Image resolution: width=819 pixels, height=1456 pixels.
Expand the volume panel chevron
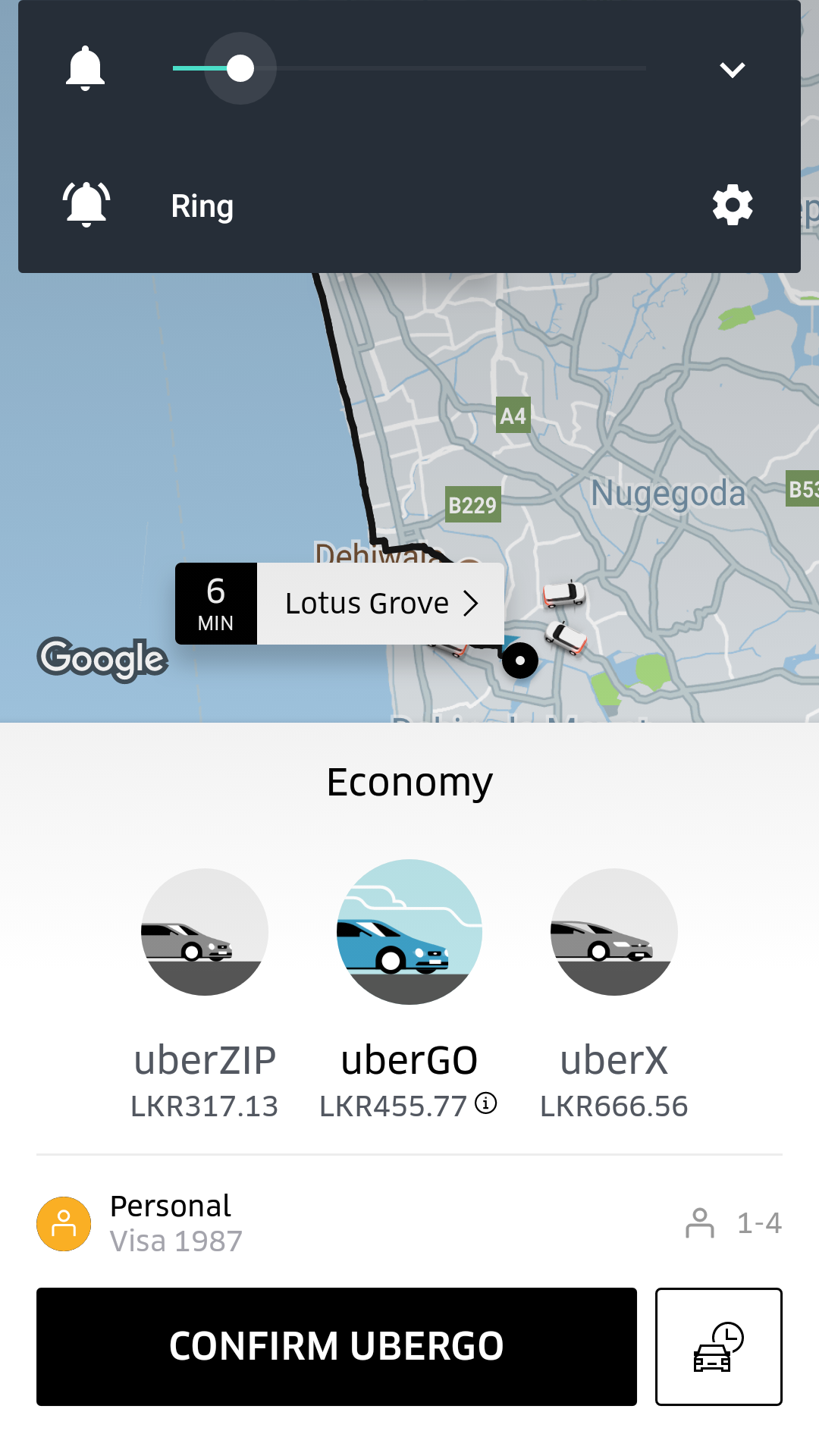coord(732,70)
